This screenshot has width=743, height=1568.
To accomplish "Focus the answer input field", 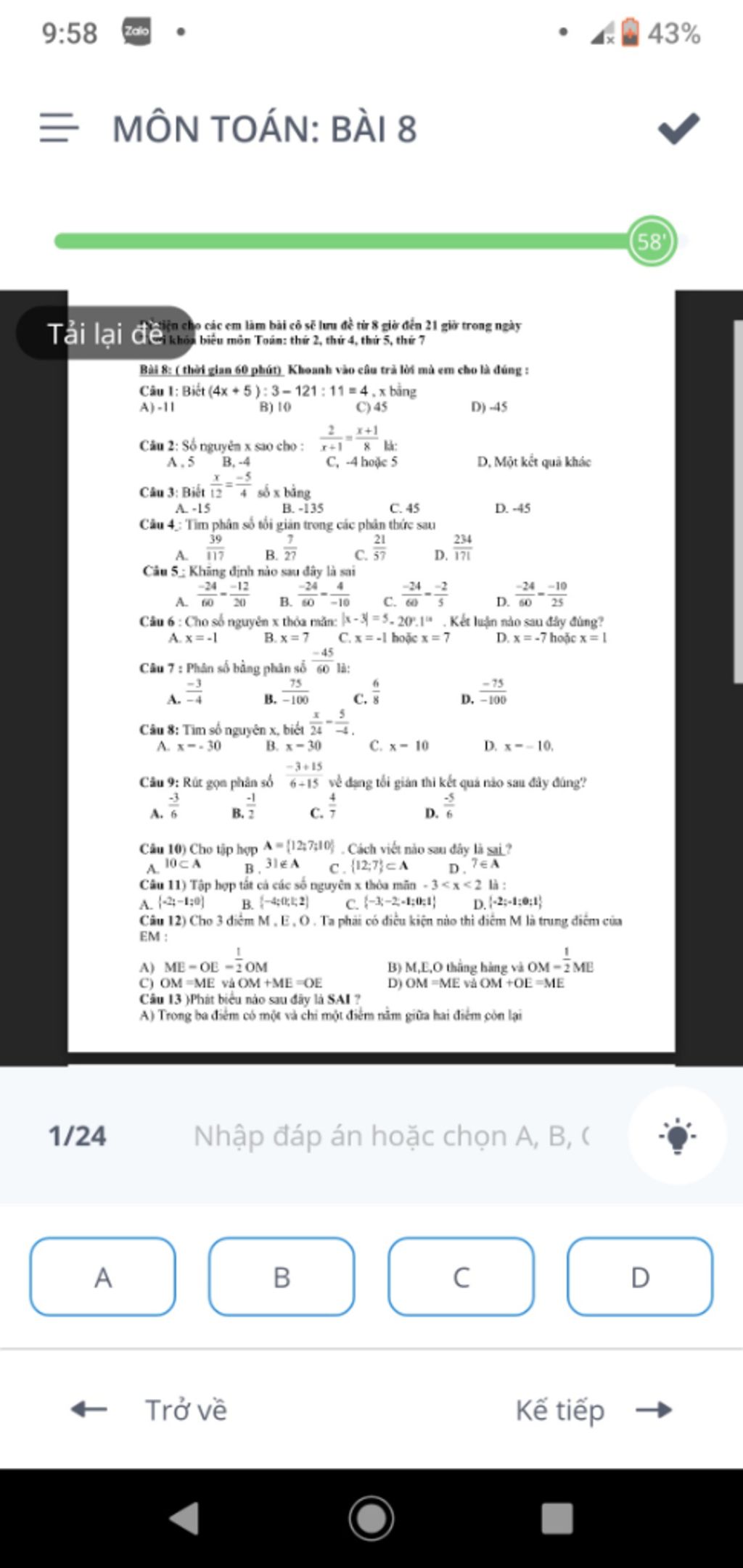I will point(392,1136).
